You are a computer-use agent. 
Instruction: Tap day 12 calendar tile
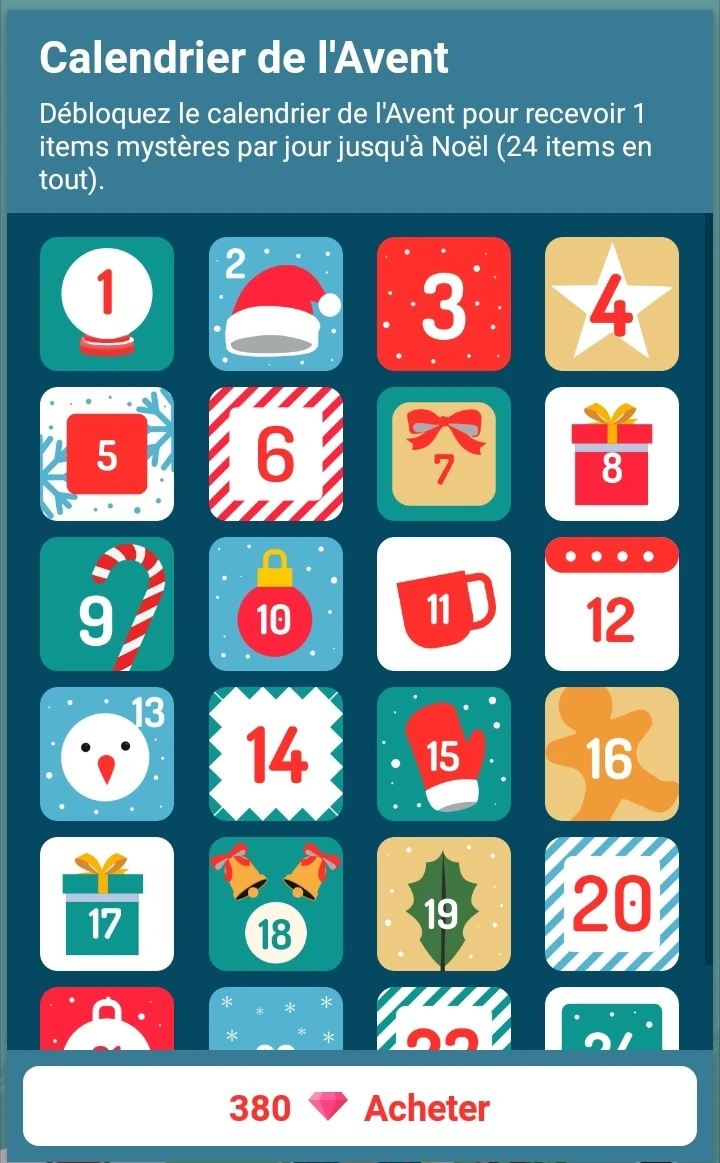(612, 604)
